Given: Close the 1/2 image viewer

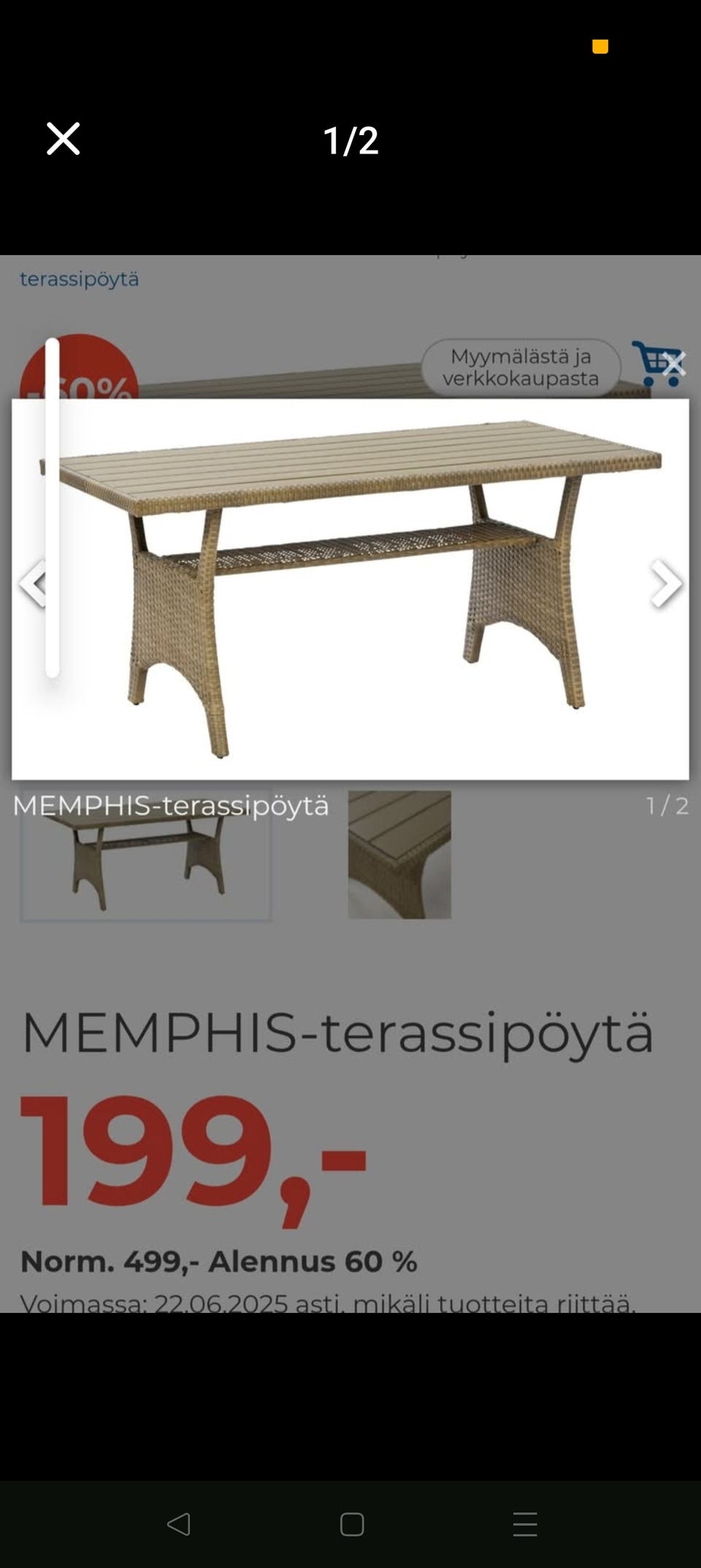Looking at the screenshot, I should pos(64,139).
